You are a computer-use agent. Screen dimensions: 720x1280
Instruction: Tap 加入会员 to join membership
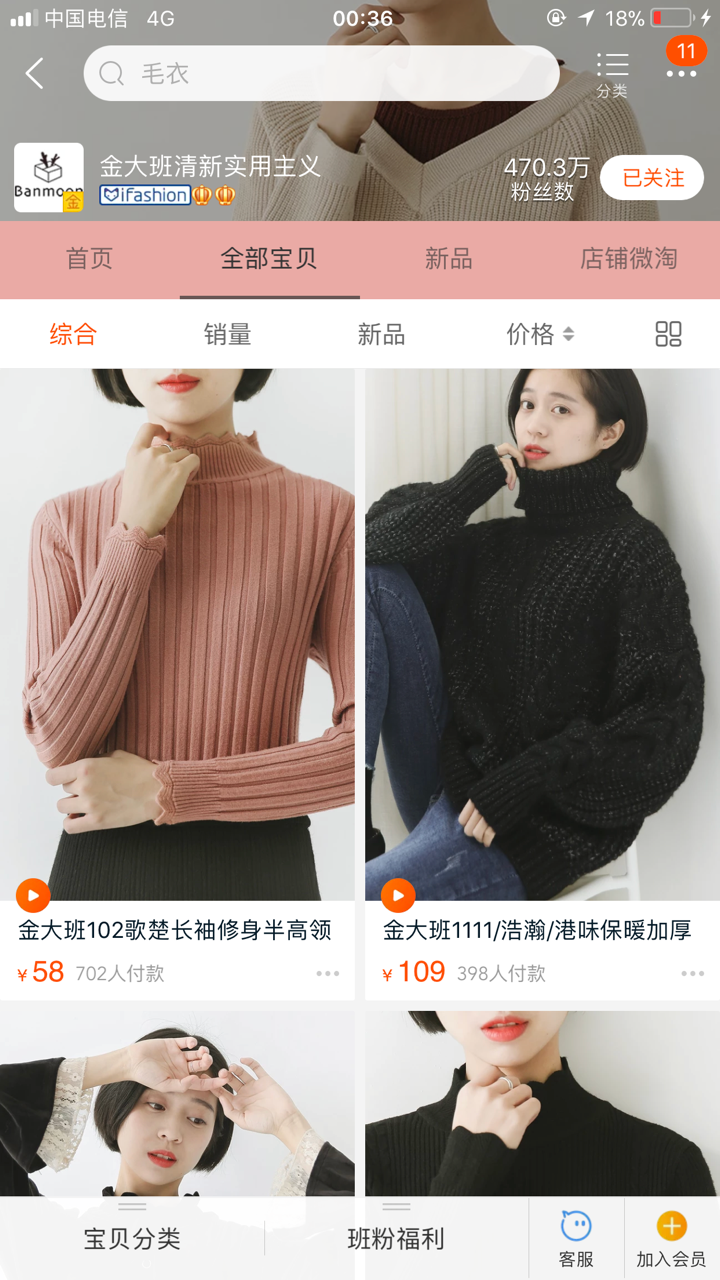coord(672,1239)
